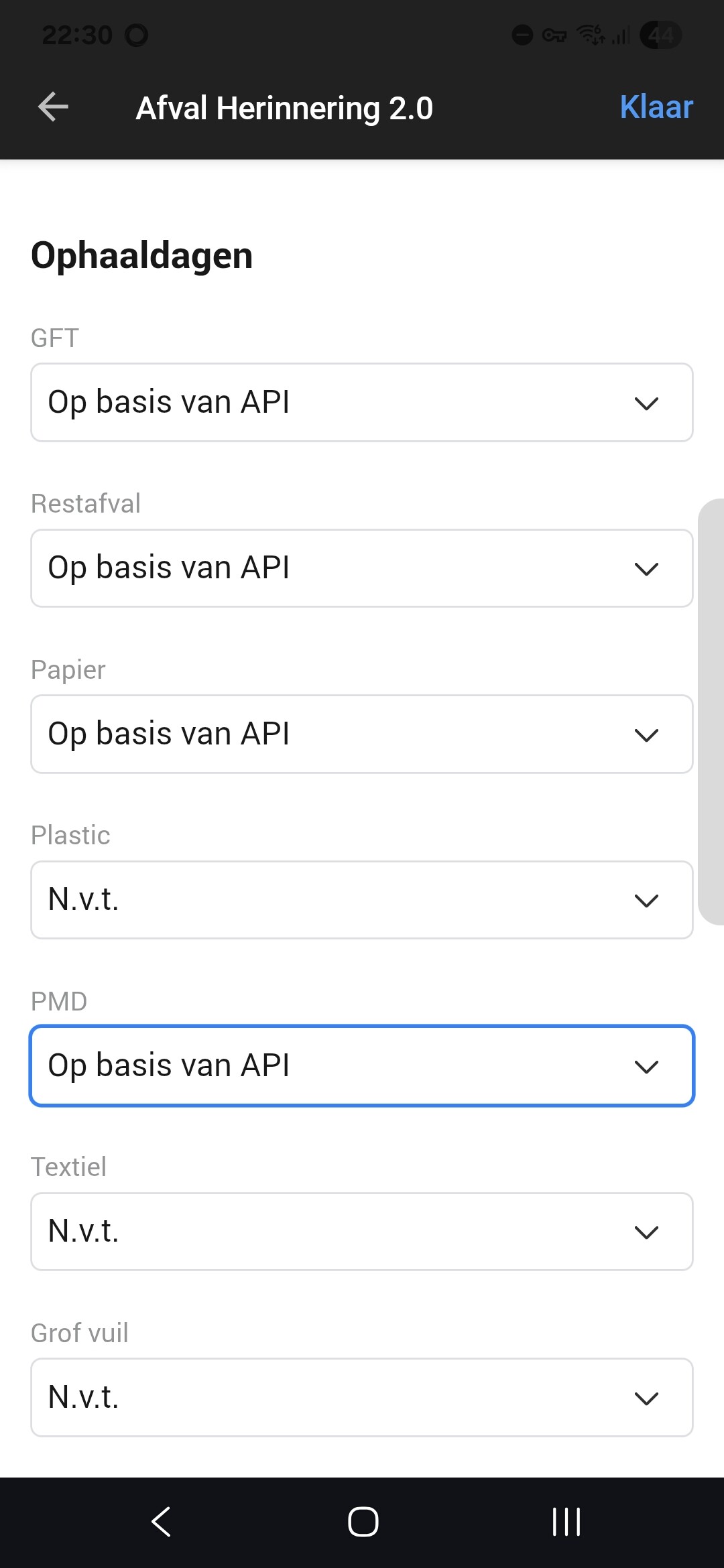The image size is (724, 1568).
Task: Open the PMD dropdown
Action: [362, 1065]
